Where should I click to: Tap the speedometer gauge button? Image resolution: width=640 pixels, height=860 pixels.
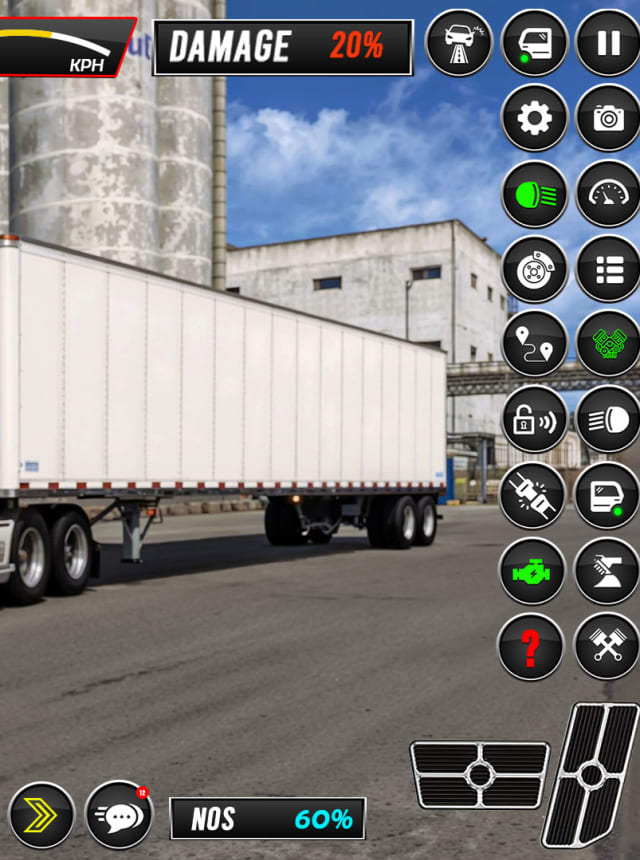(x=608, y=194)
